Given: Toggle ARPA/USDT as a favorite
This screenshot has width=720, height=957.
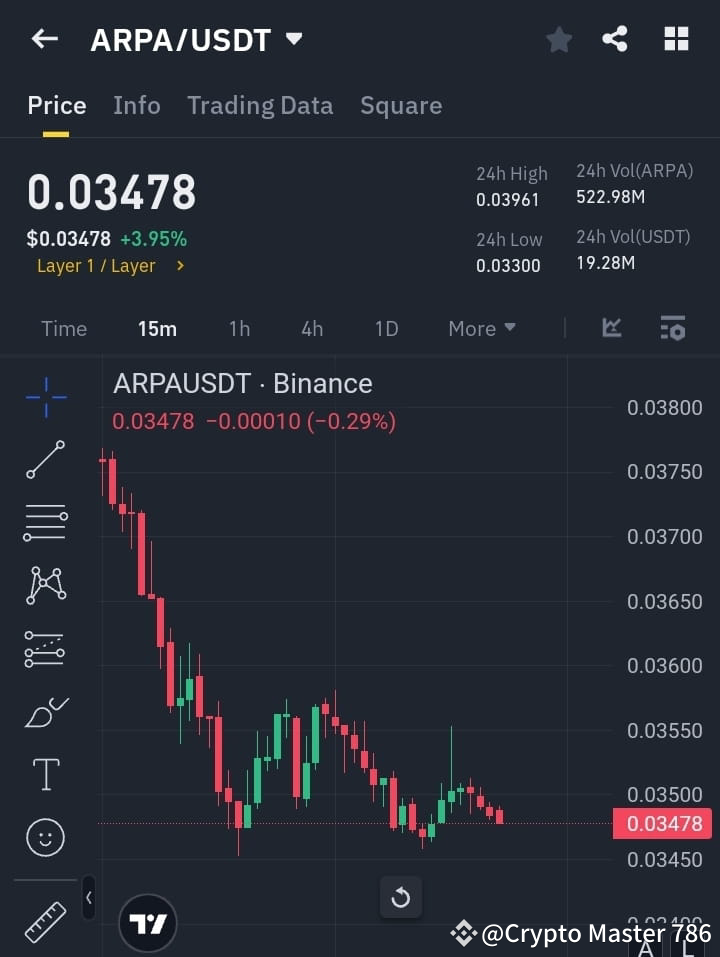Looking at the screenshot, I should (558, 39).
